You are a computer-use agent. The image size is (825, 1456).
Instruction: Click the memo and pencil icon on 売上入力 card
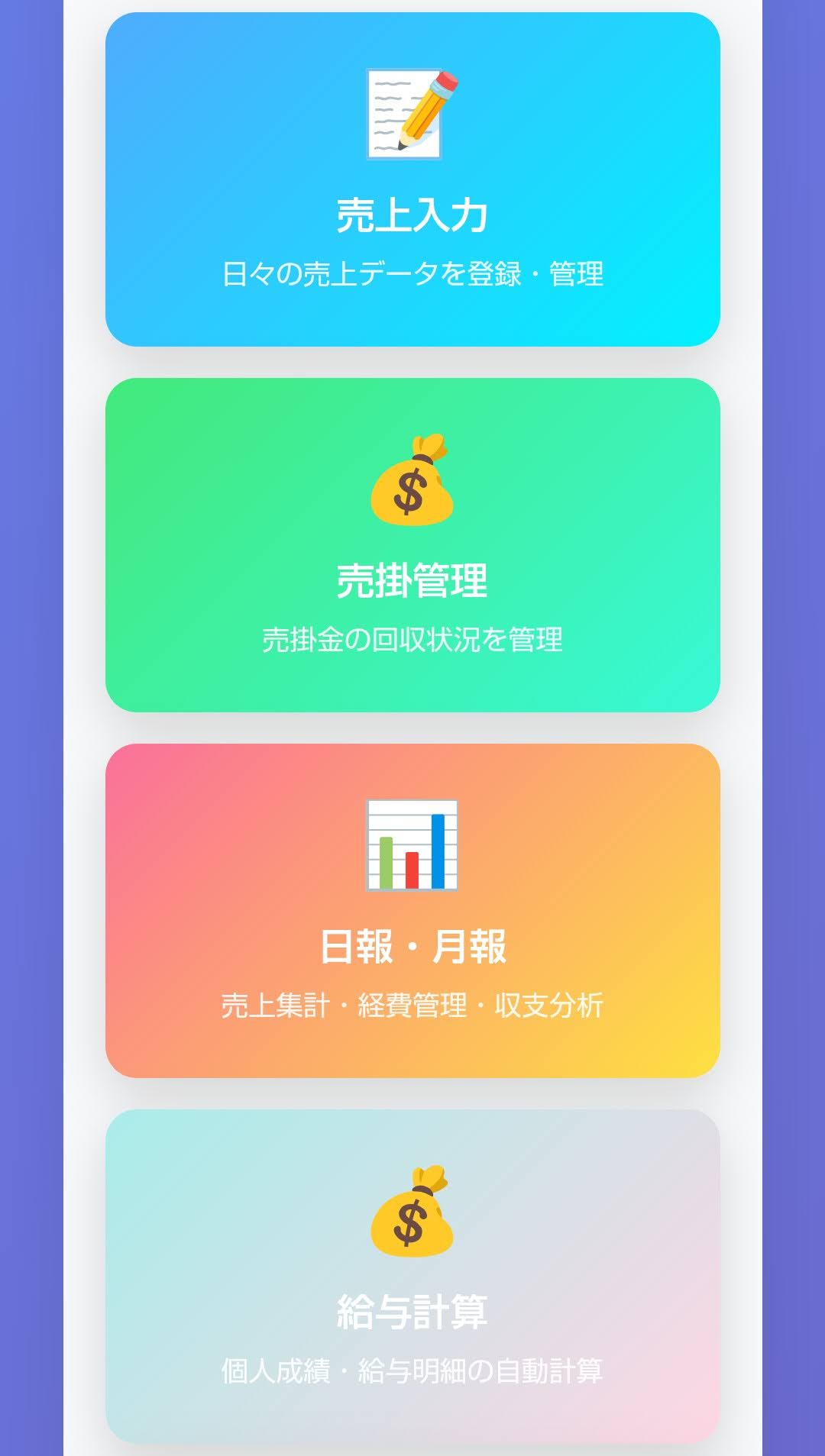[x=411, y=115]
